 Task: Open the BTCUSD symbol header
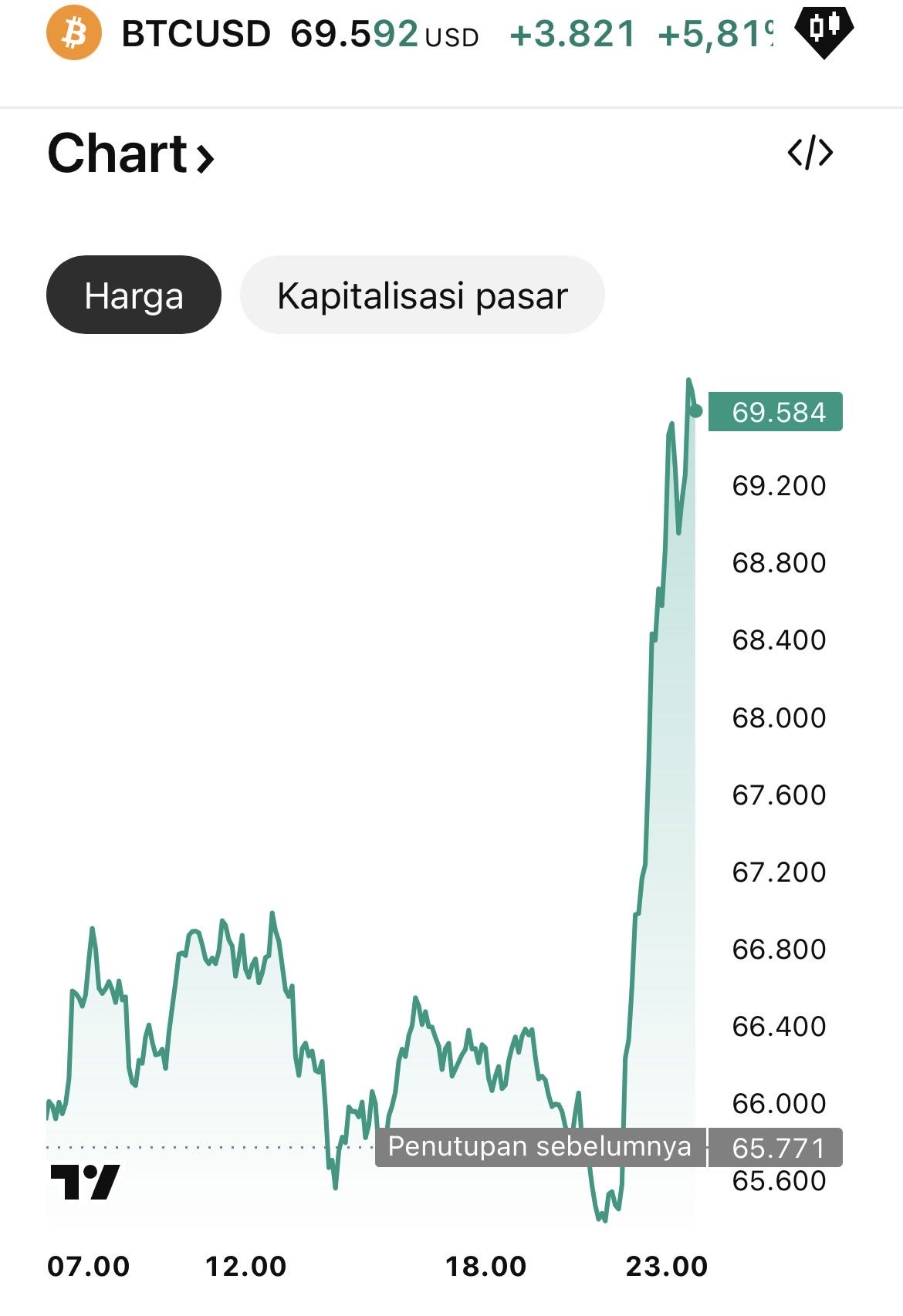tap(196, 34)
